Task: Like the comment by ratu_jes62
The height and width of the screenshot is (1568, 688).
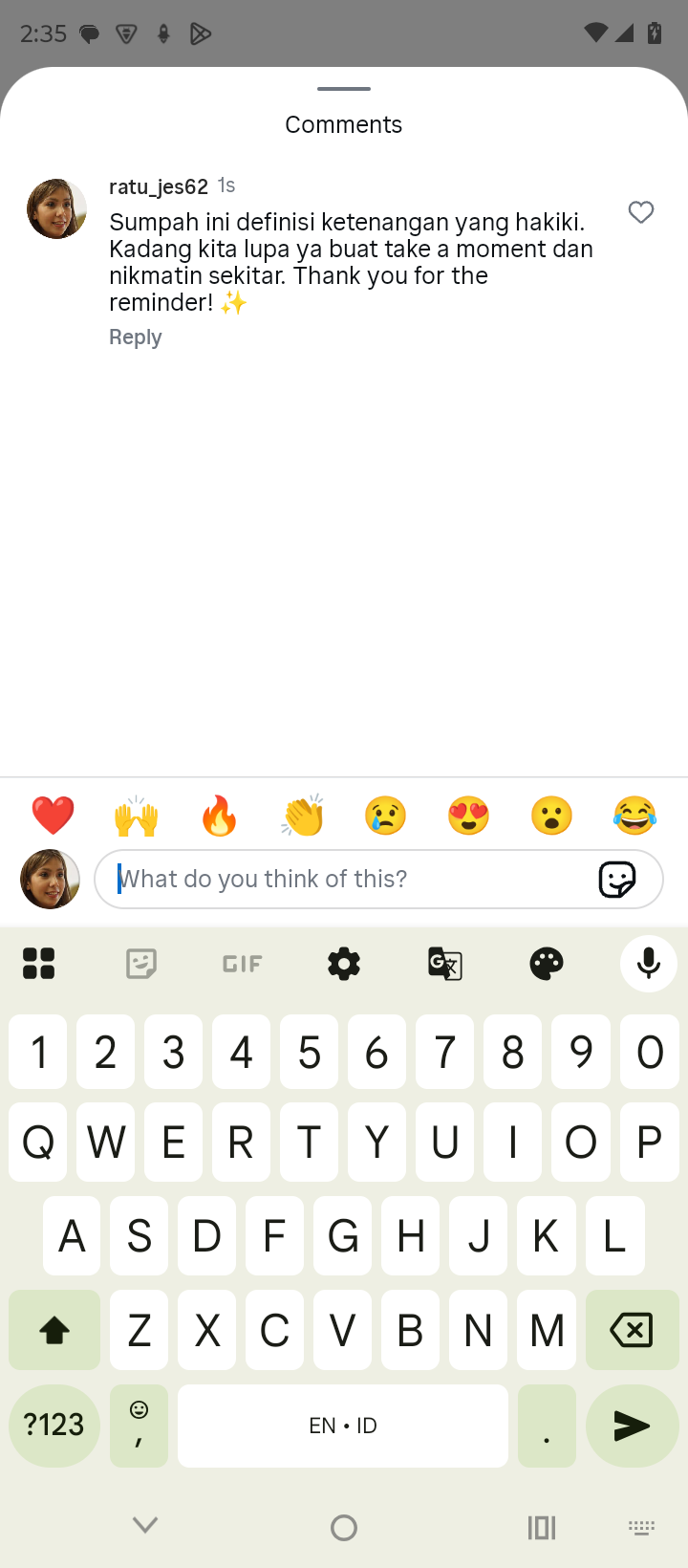Action: (x=640, y=212)
